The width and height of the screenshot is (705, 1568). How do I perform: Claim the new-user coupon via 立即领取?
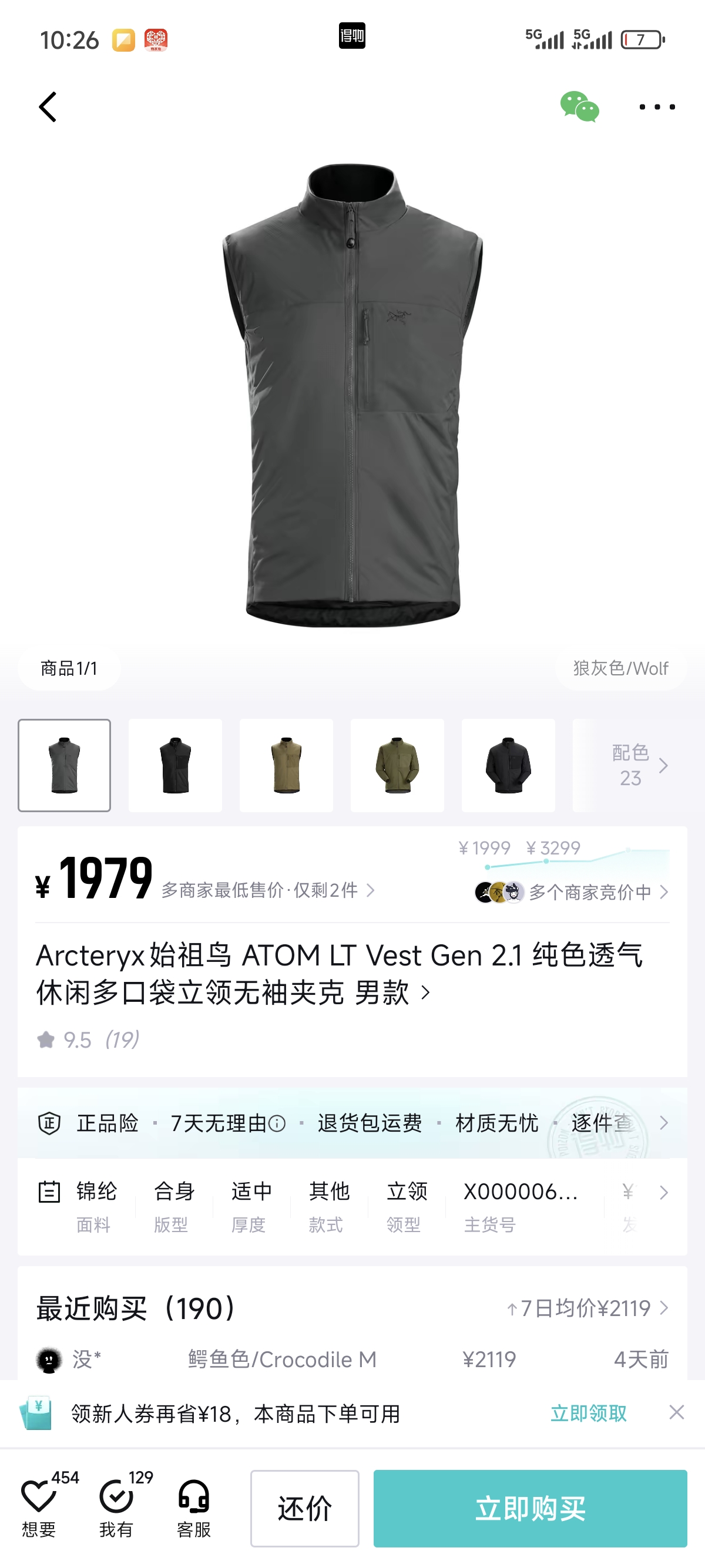pos(588,1414)
